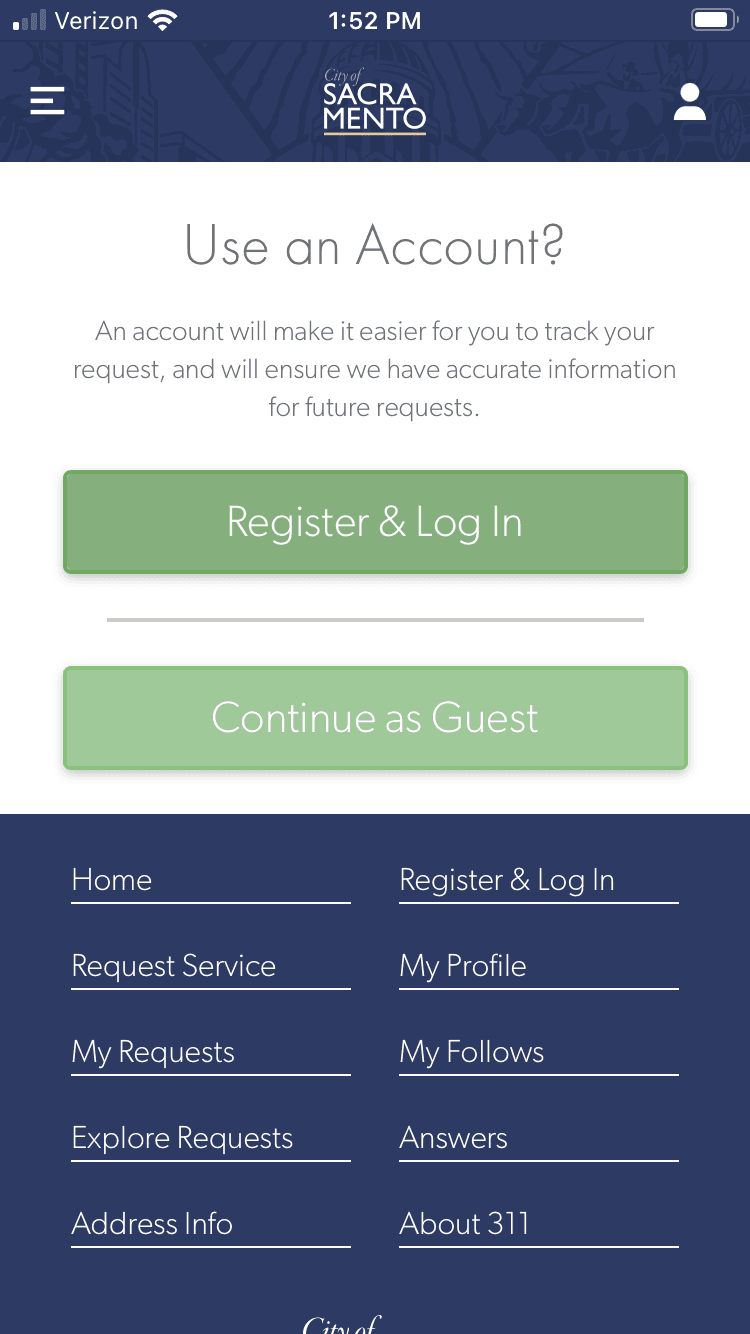Go to the Home footer link
Screen dimensions: 750x1334
tap(112, 880)
